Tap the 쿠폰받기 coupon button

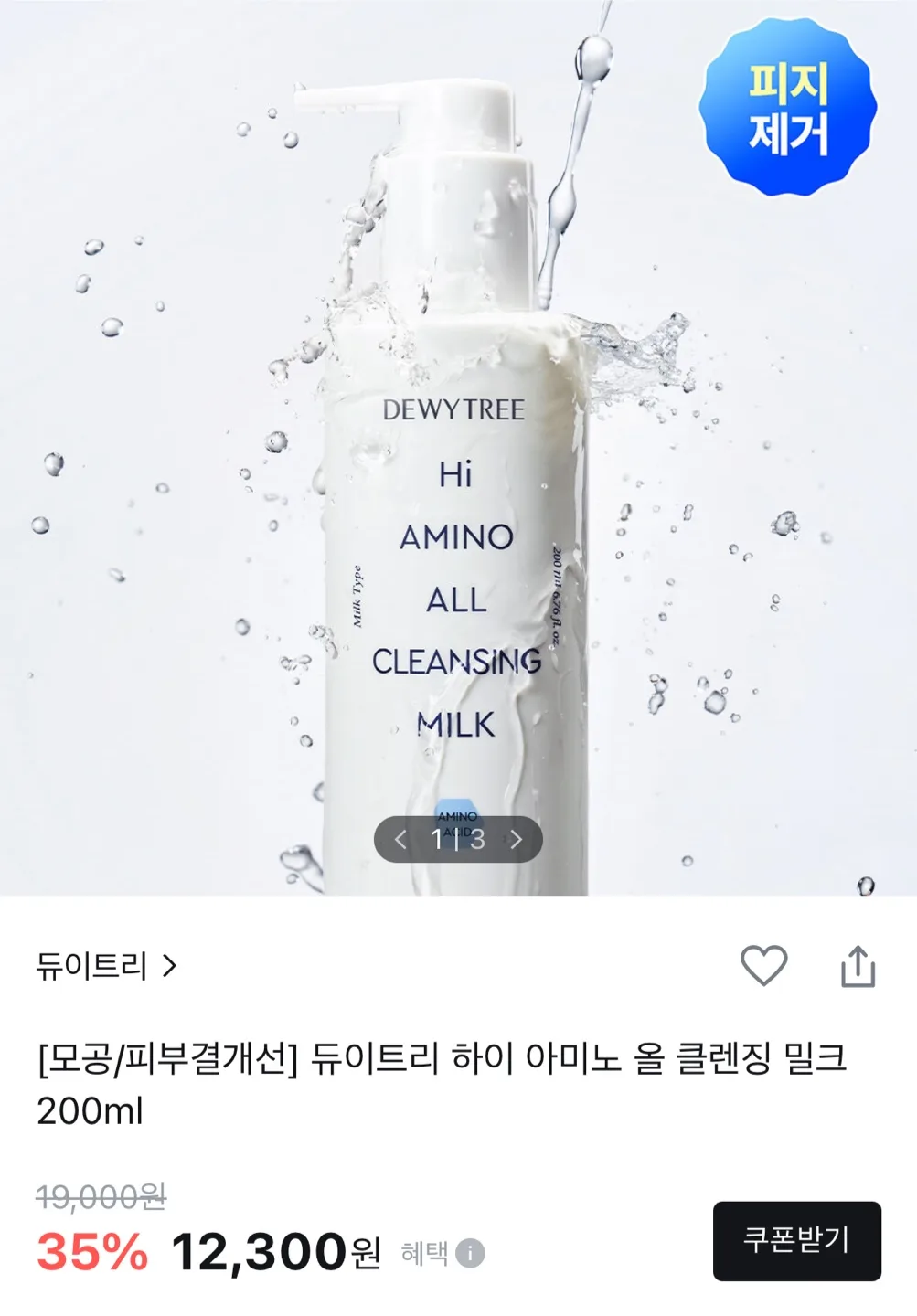[796, 1240]
